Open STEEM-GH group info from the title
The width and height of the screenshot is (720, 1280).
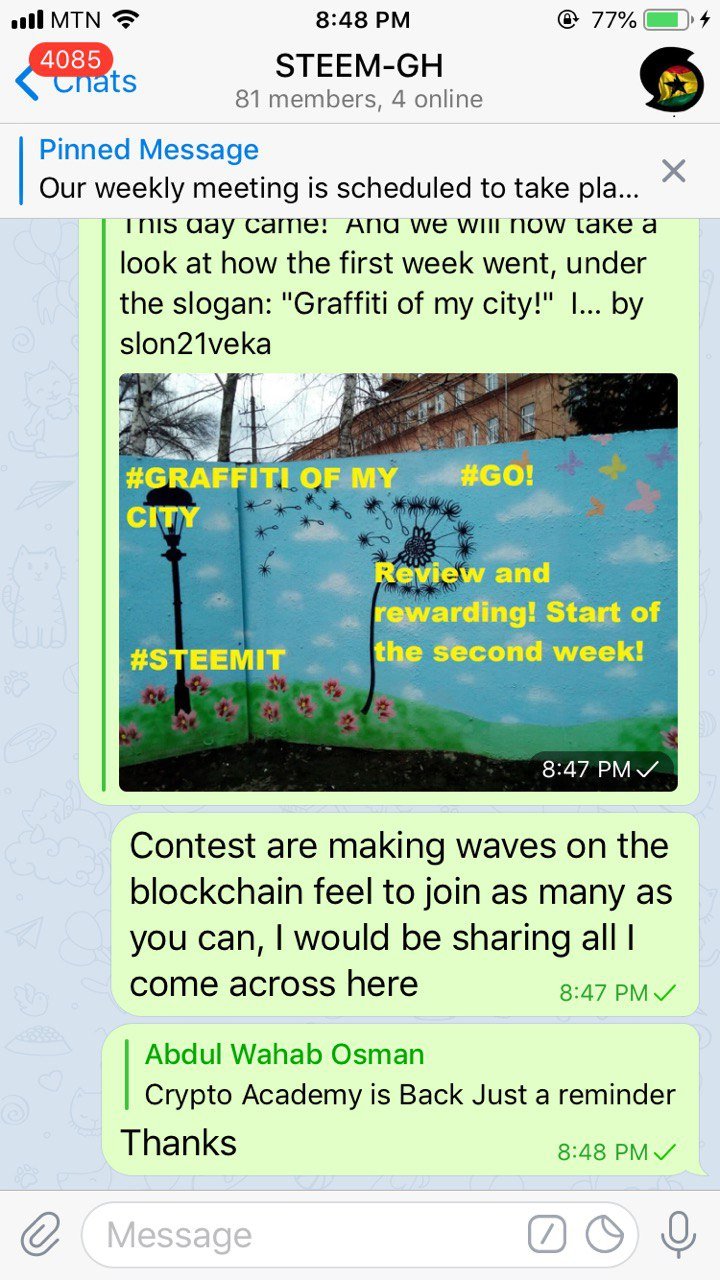(358, 80)
